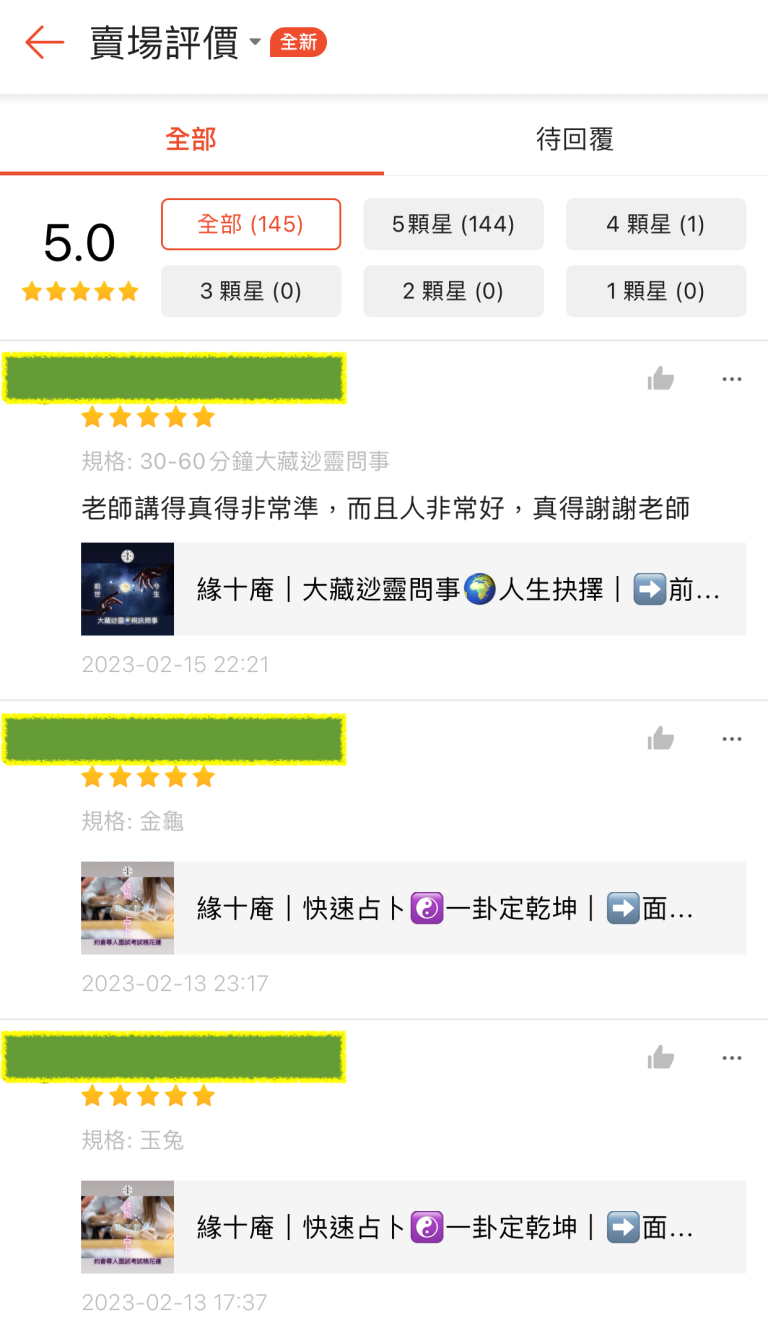Show only 1 顆星 (0) reviews
768x1320 pixels.
pyautogui.click(x=656, y=291)
